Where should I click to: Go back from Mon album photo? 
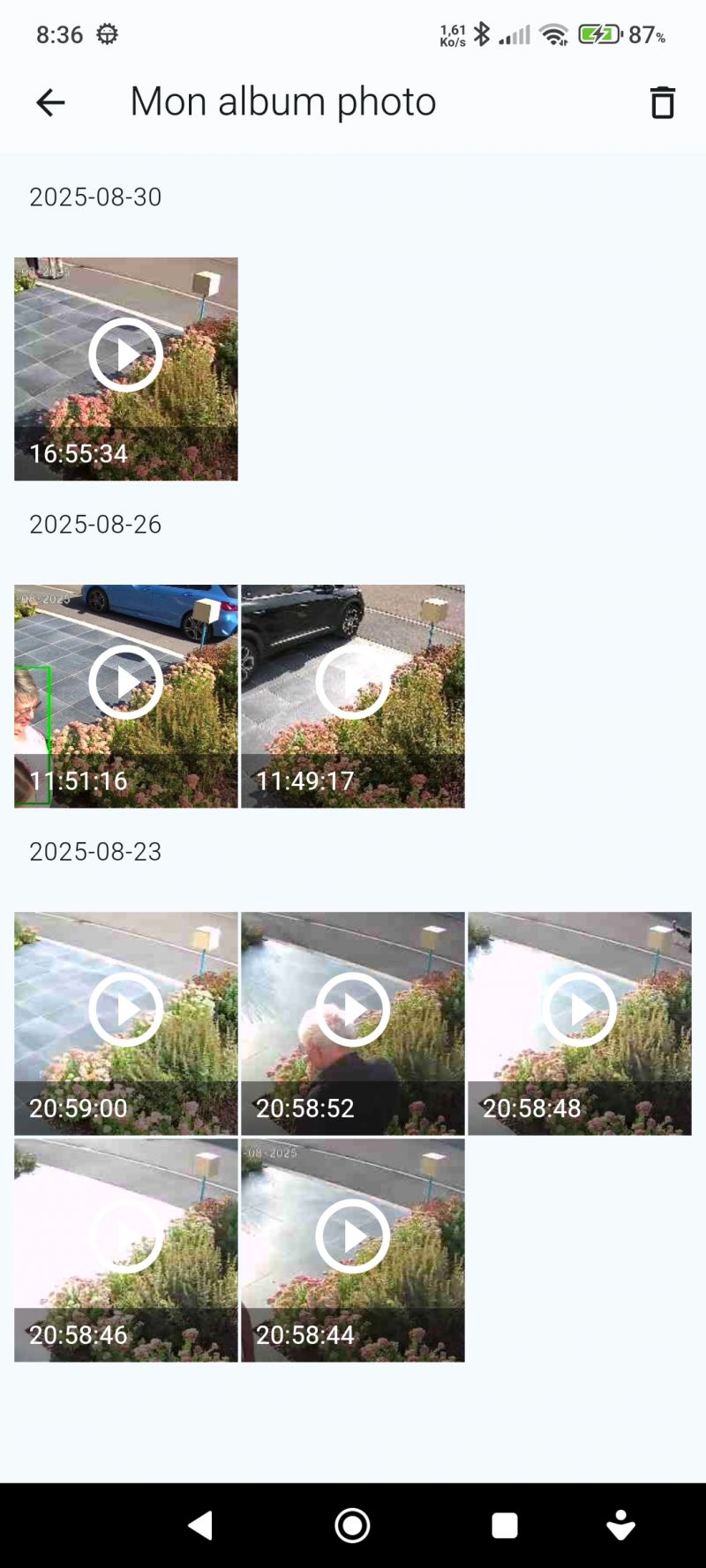50,102
